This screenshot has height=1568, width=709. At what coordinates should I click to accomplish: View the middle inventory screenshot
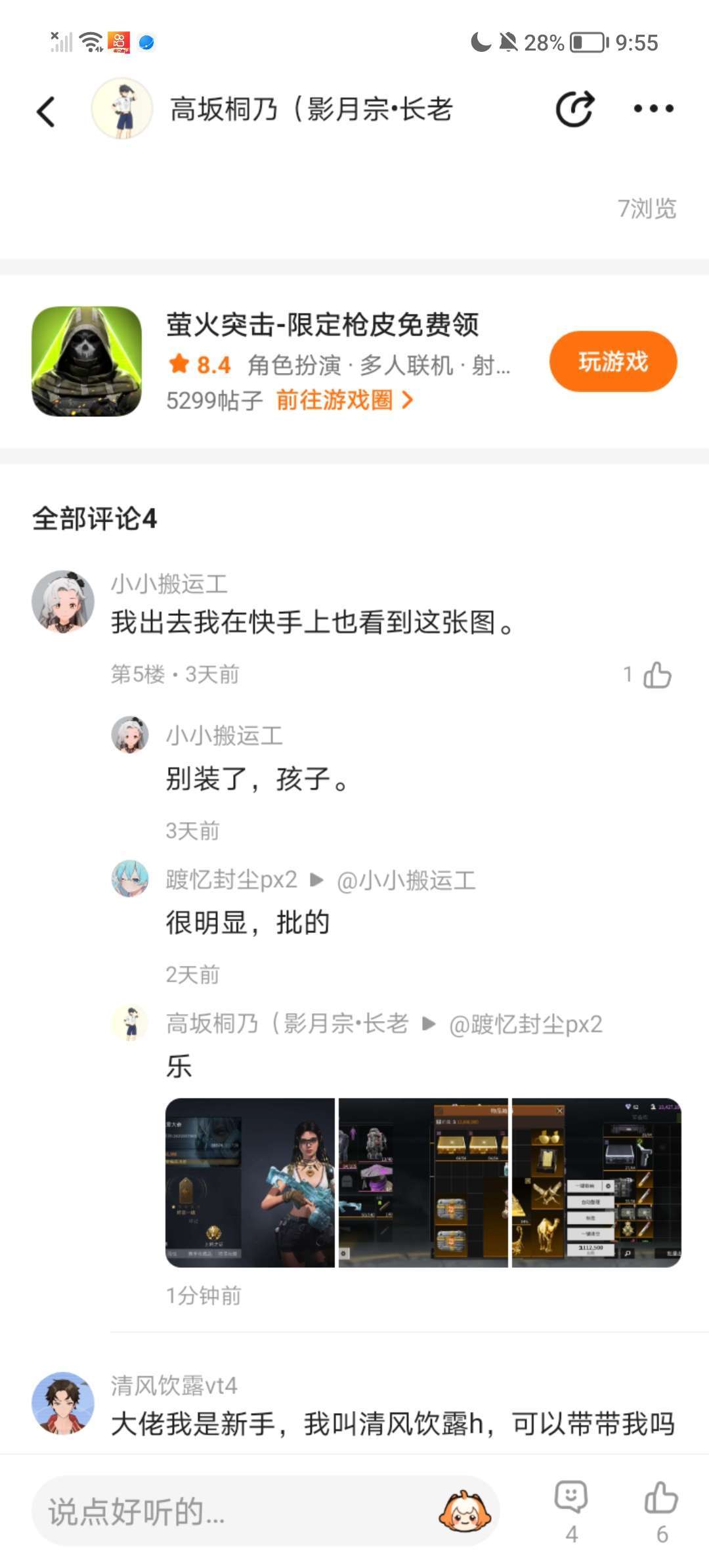[423, 1183]
